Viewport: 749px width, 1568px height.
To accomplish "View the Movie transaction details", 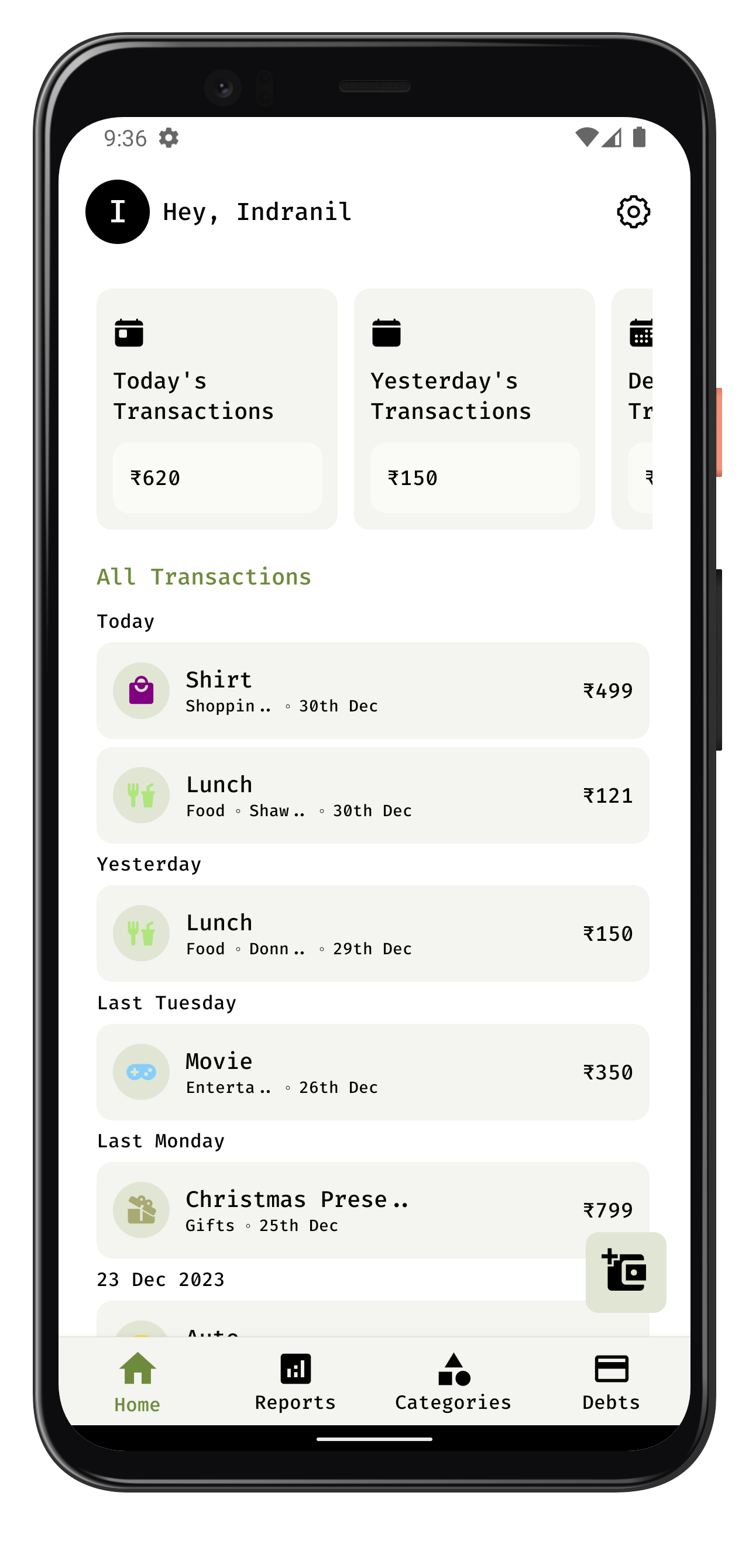I will (x=373, y=1071).
